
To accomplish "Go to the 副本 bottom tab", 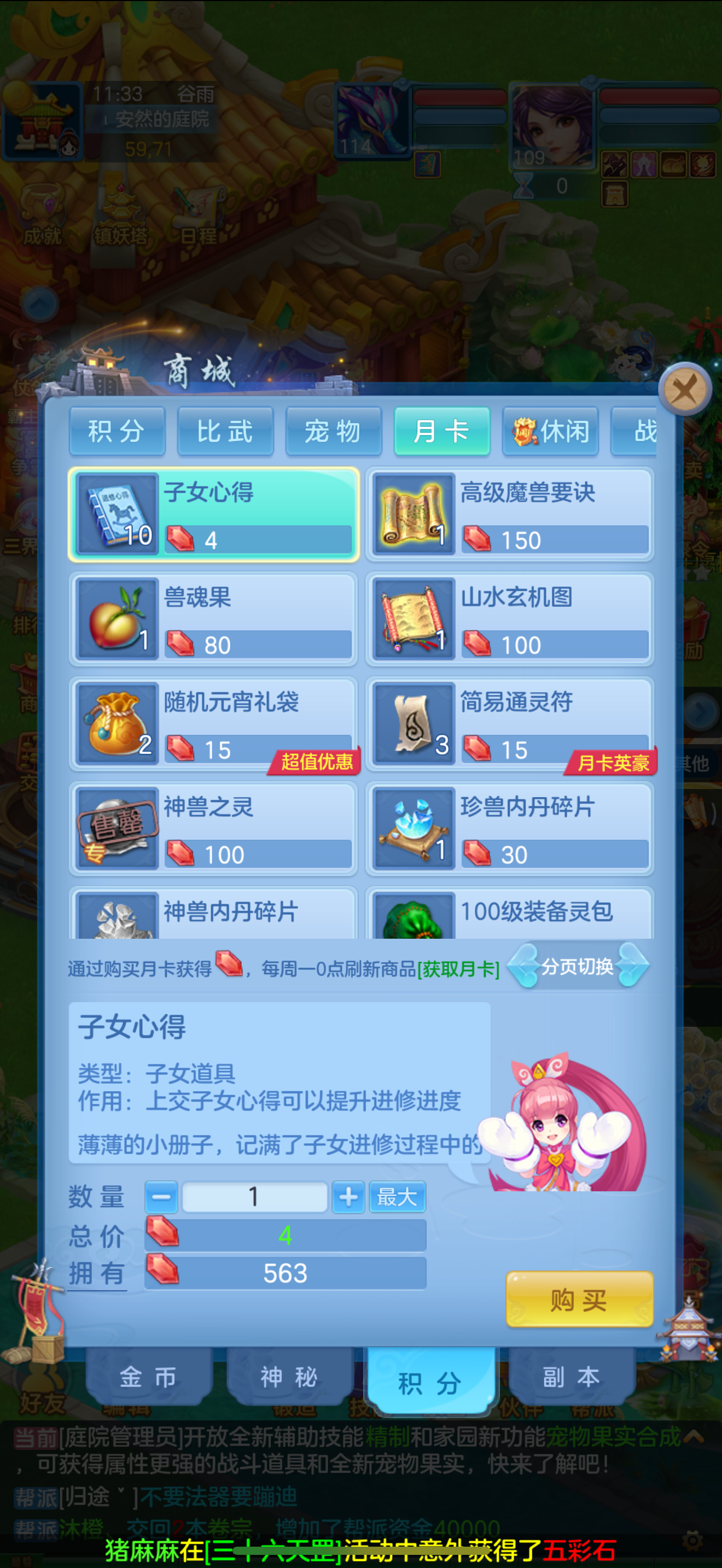I will pyautogui.click(x=571, y=1378).
